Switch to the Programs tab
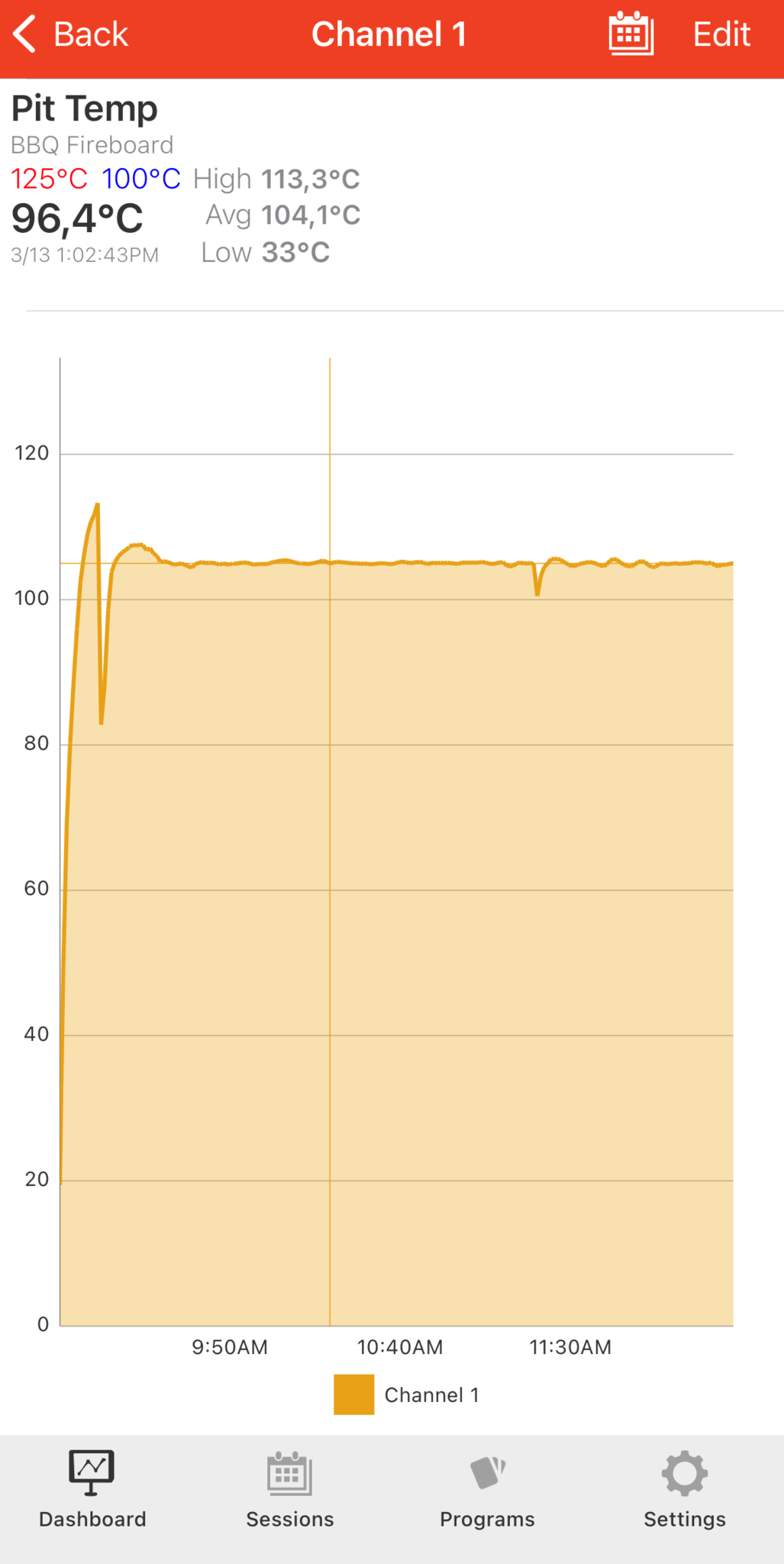784x1564 pixels. pos(487,1489)
